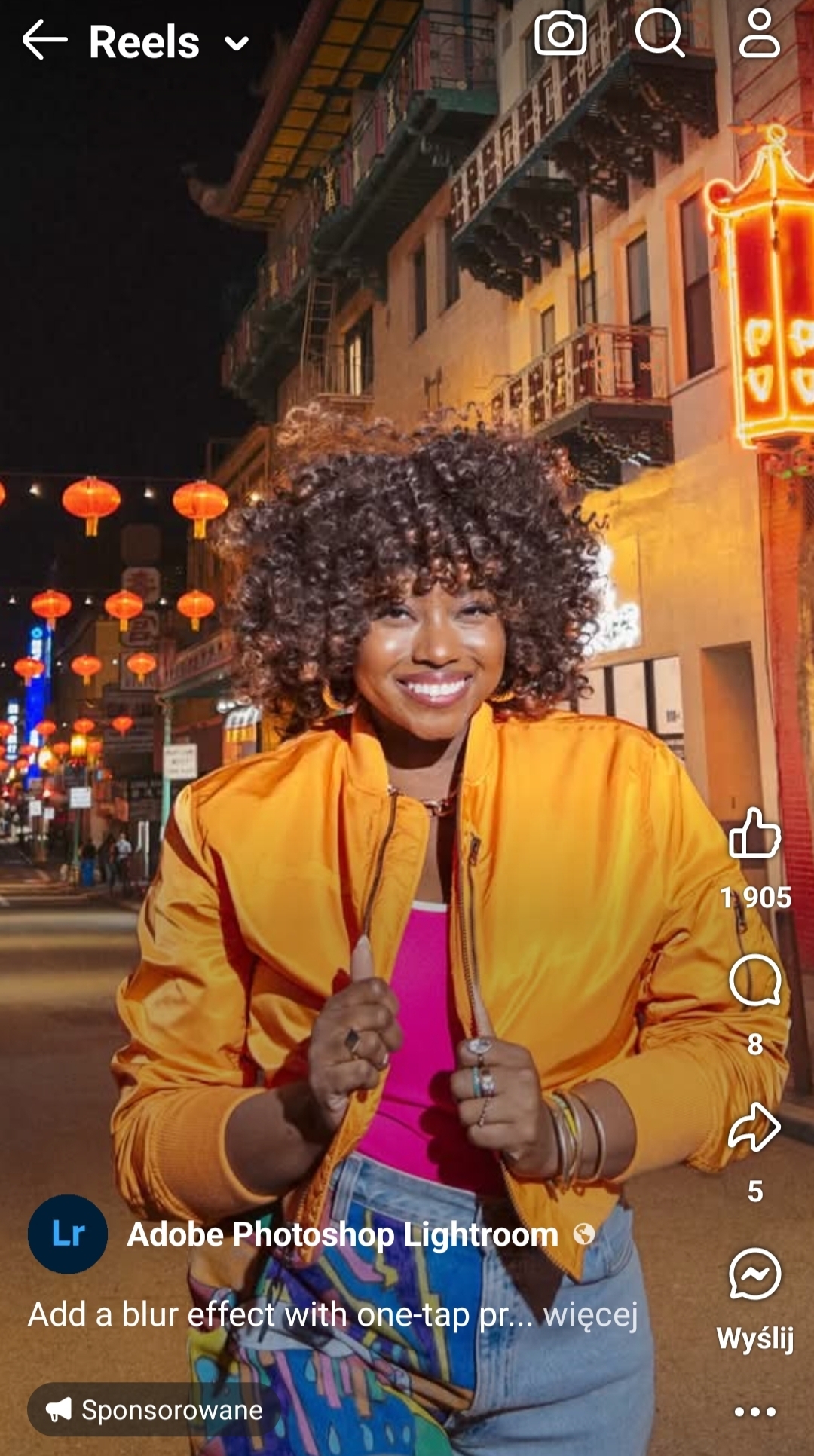Share this reel via arrow icon

754,1127
